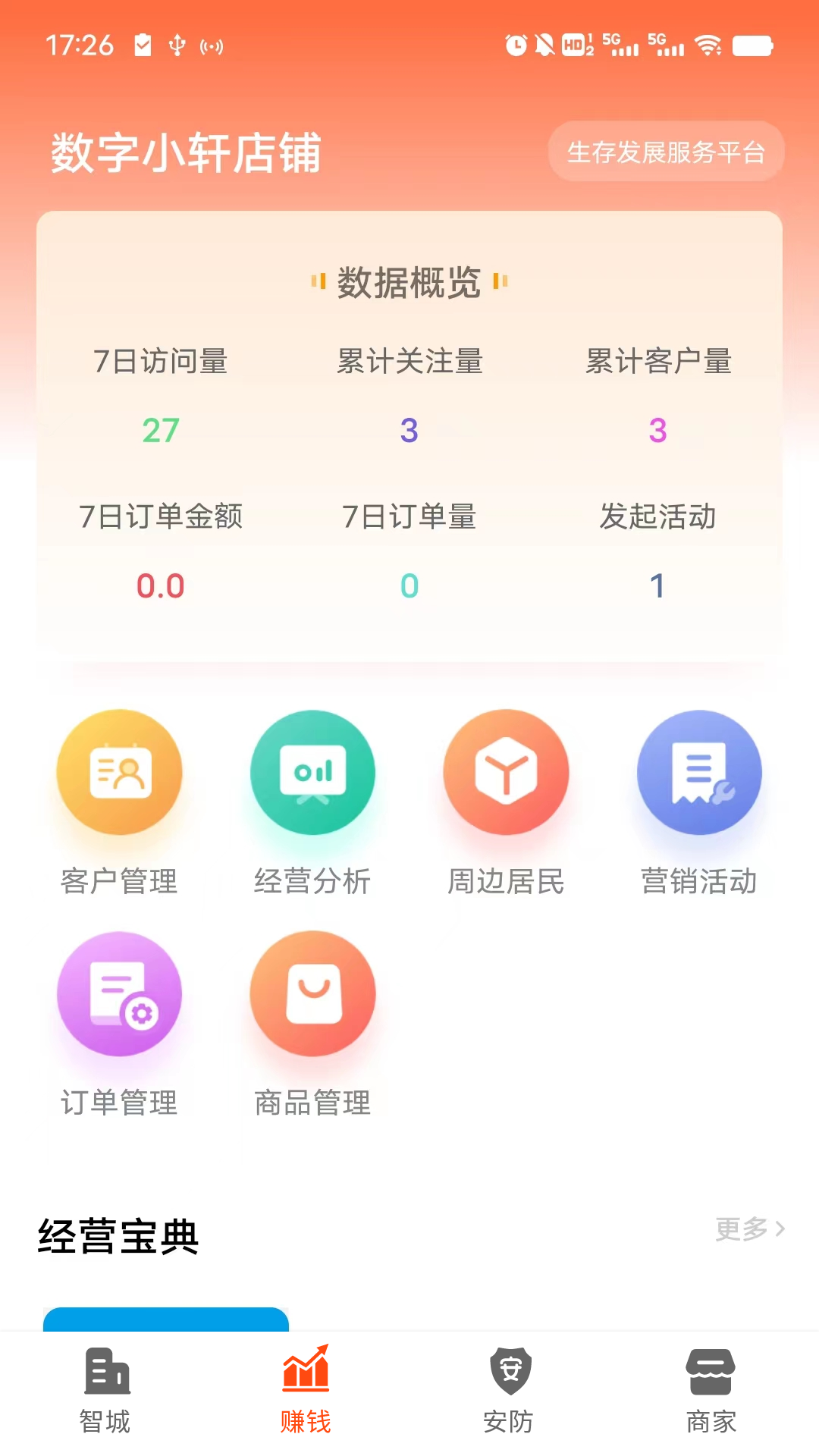Open the 客户管理 (customer management) icon

click(119, 771)
